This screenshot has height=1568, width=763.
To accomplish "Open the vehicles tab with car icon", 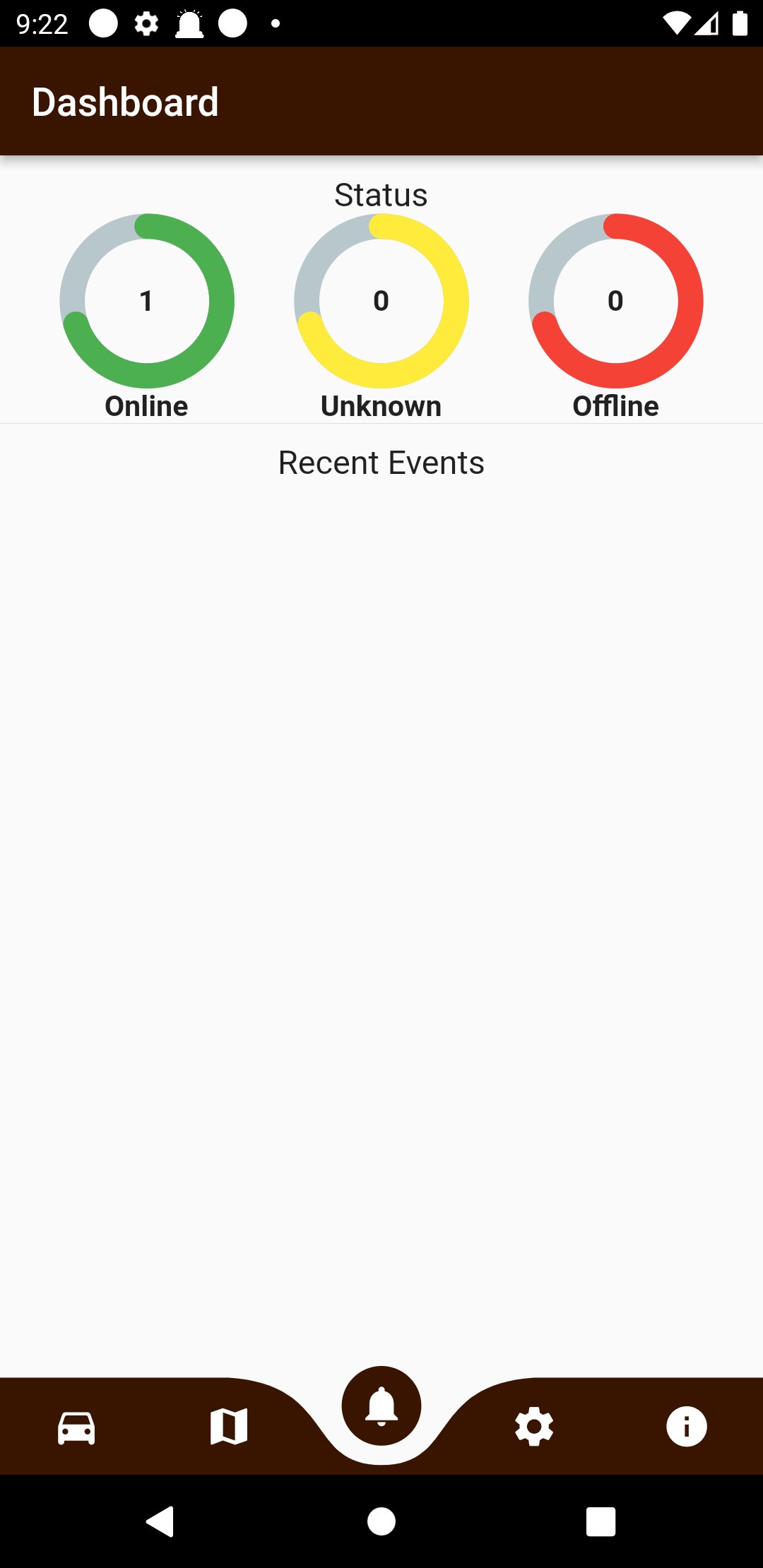I will [76, 1427].
